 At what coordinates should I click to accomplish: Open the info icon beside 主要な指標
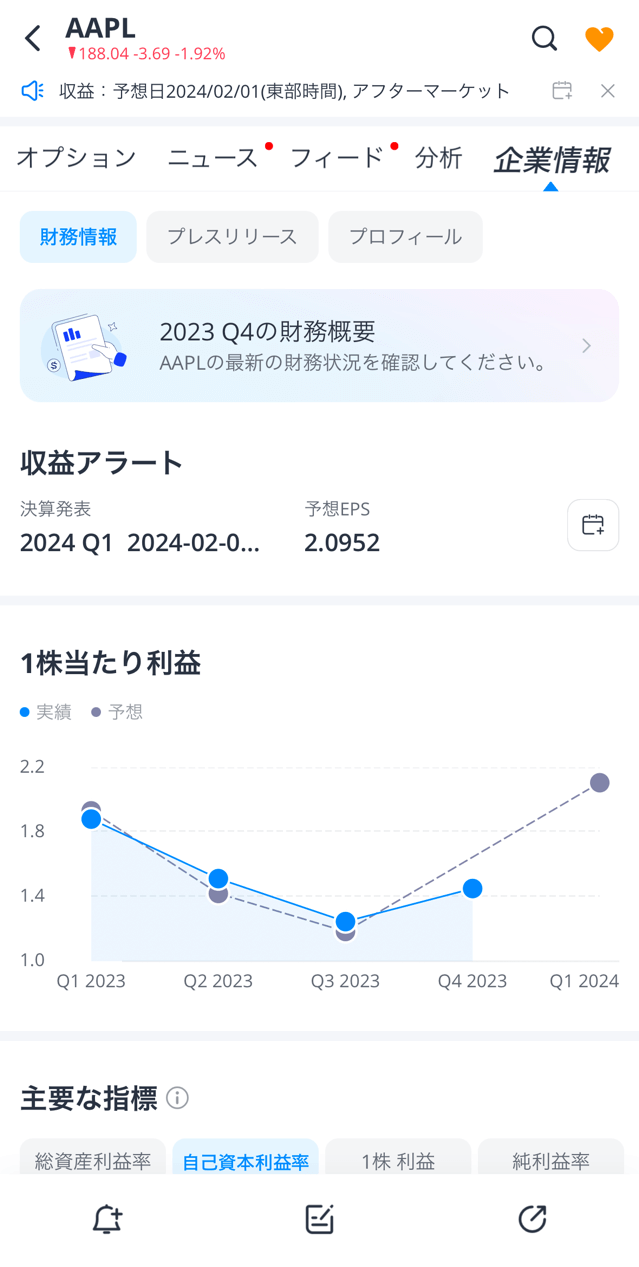tap(177, 1098)
